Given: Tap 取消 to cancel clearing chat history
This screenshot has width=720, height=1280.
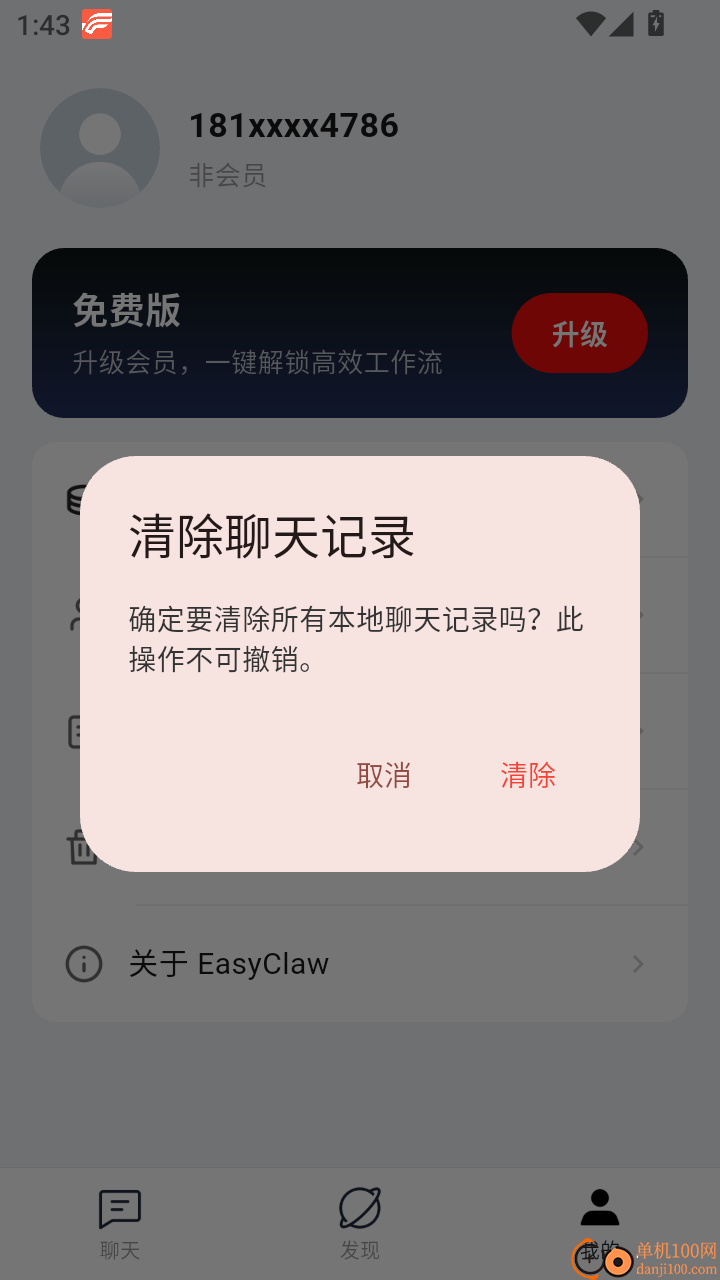Looking at the screenshot, I should click(383, 776).
